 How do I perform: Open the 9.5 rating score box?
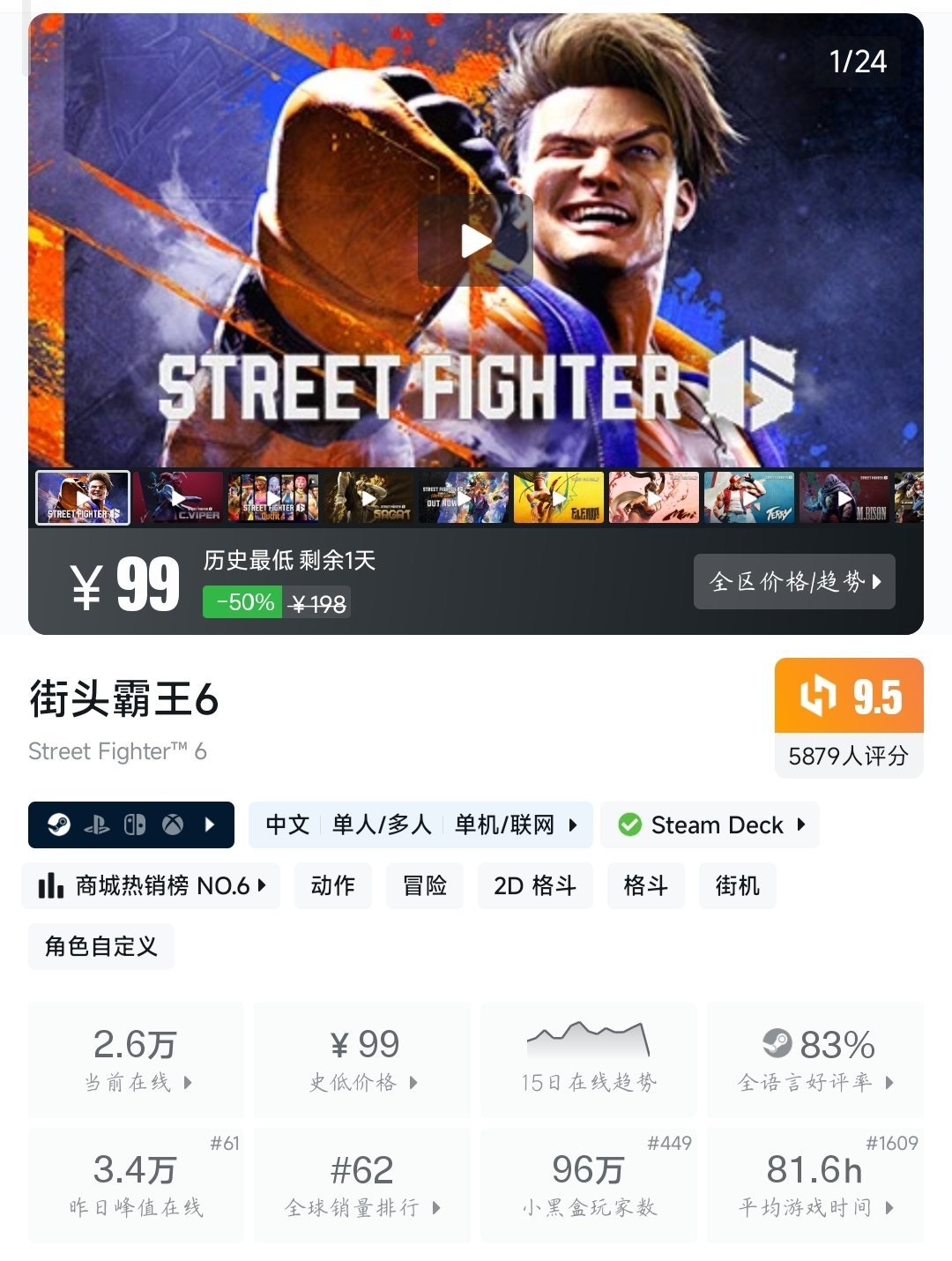849,717
